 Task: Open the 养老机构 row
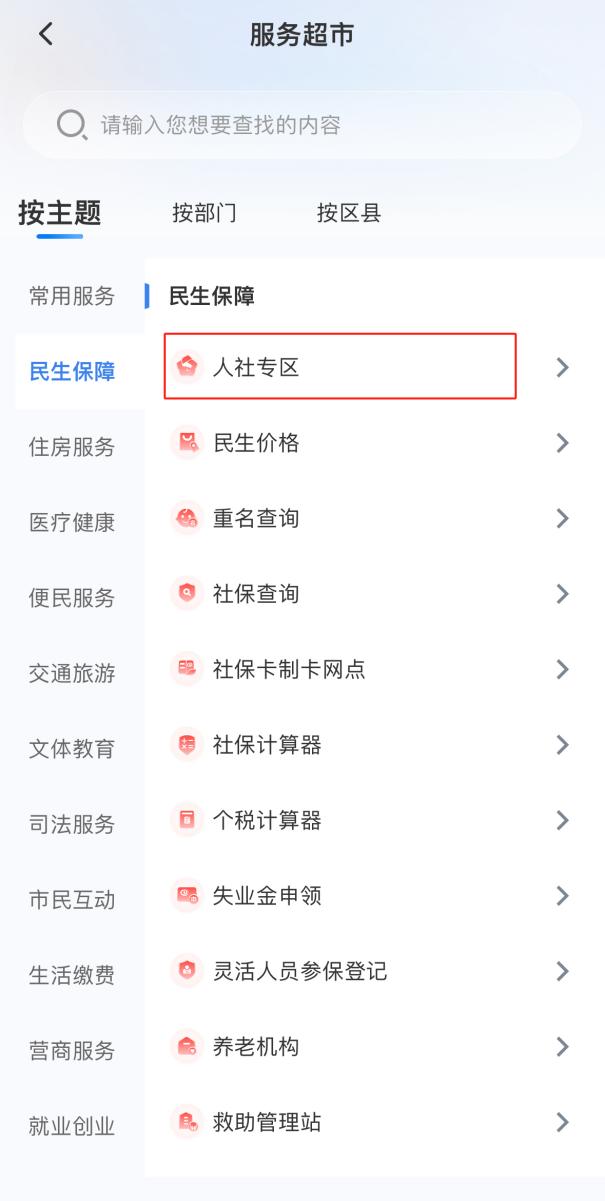[x=340, y=1046]
